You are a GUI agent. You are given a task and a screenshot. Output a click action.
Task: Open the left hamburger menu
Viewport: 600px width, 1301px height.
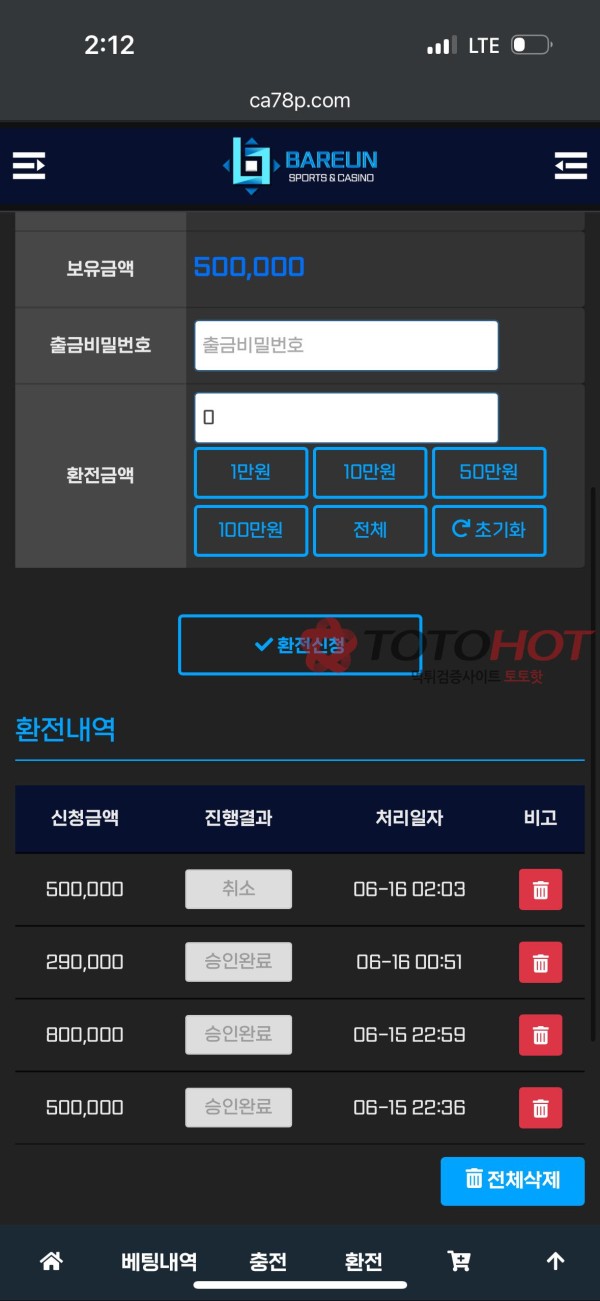pyautogui.click(x=29, y=165)
